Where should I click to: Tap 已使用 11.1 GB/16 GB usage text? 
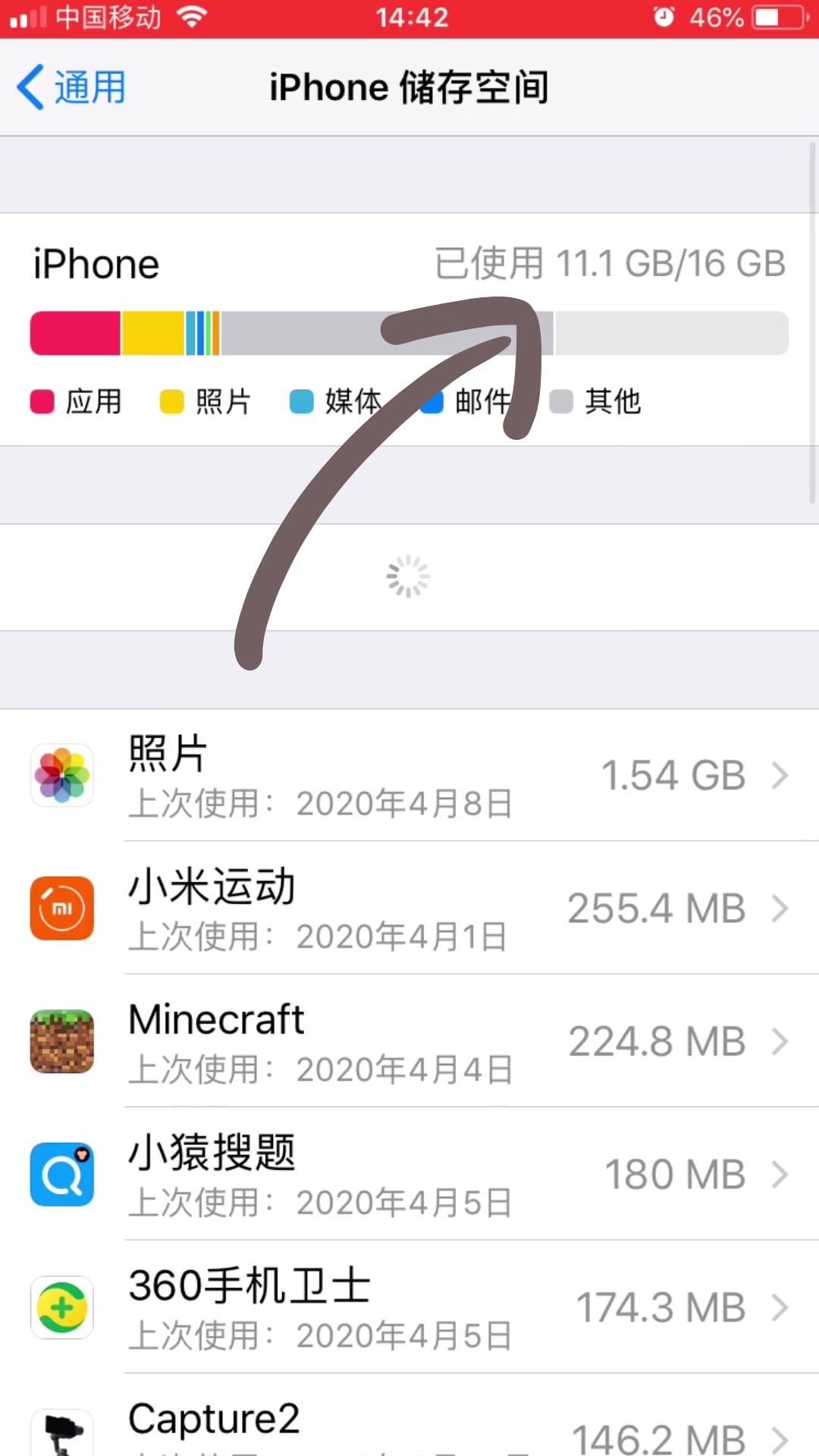click(609, 263)
